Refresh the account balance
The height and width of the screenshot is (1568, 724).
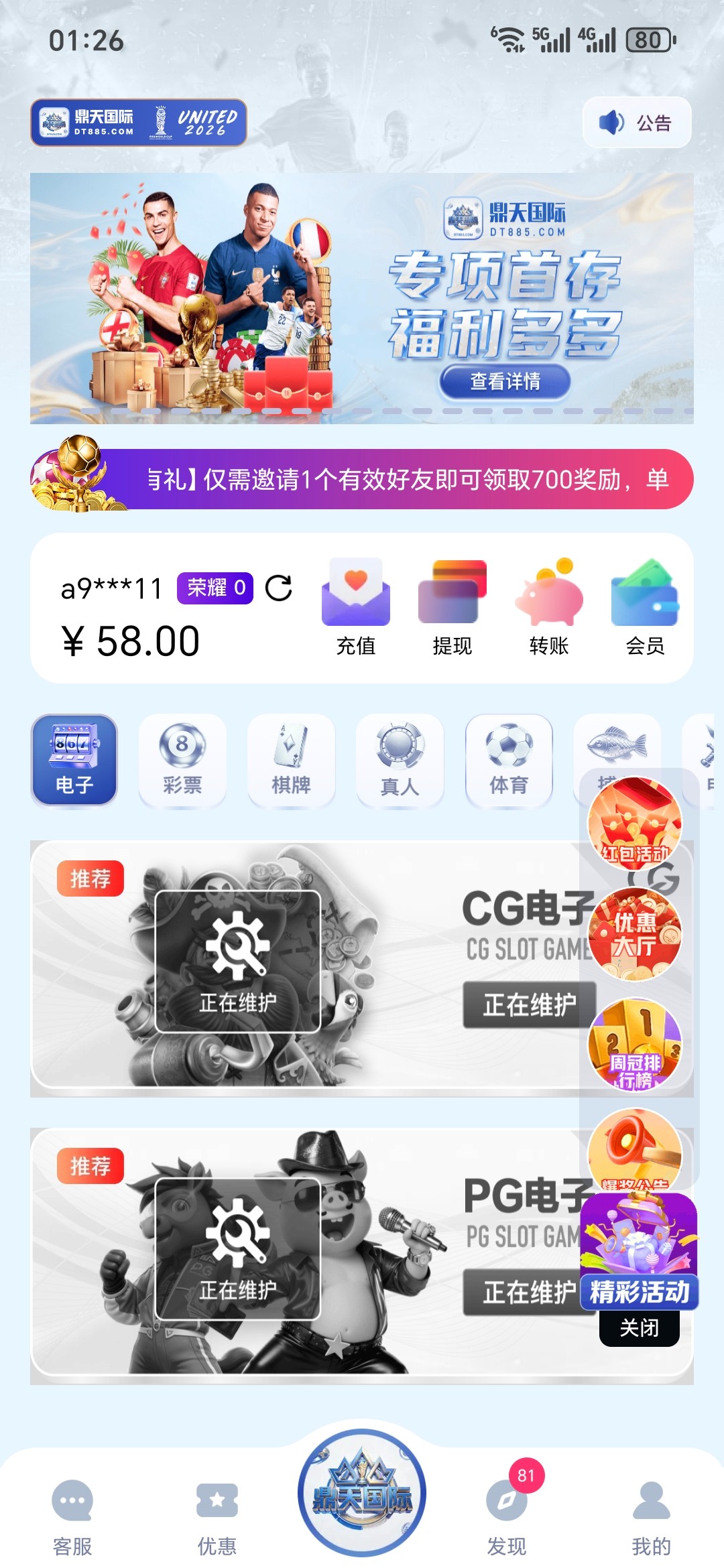tap(278, 588)
